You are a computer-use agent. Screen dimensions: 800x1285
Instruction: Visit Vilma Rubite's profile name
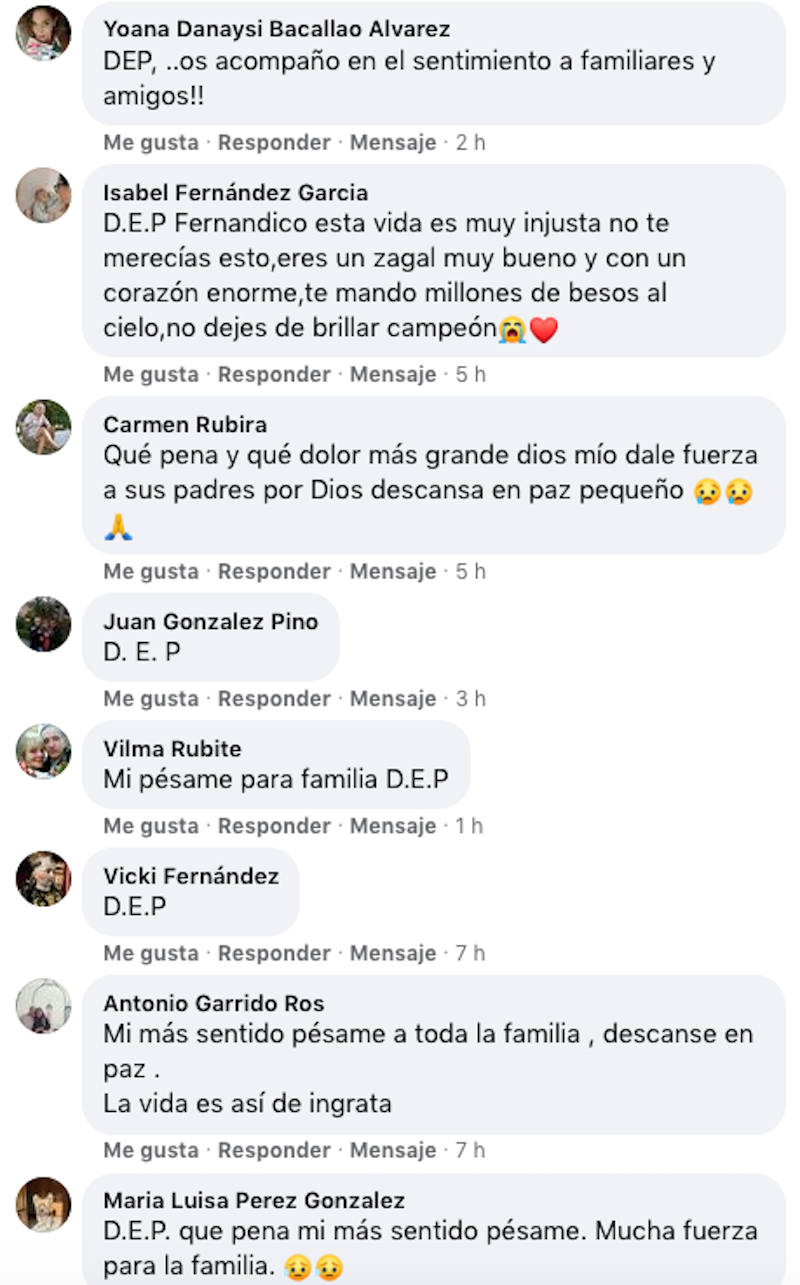point(172,749)
